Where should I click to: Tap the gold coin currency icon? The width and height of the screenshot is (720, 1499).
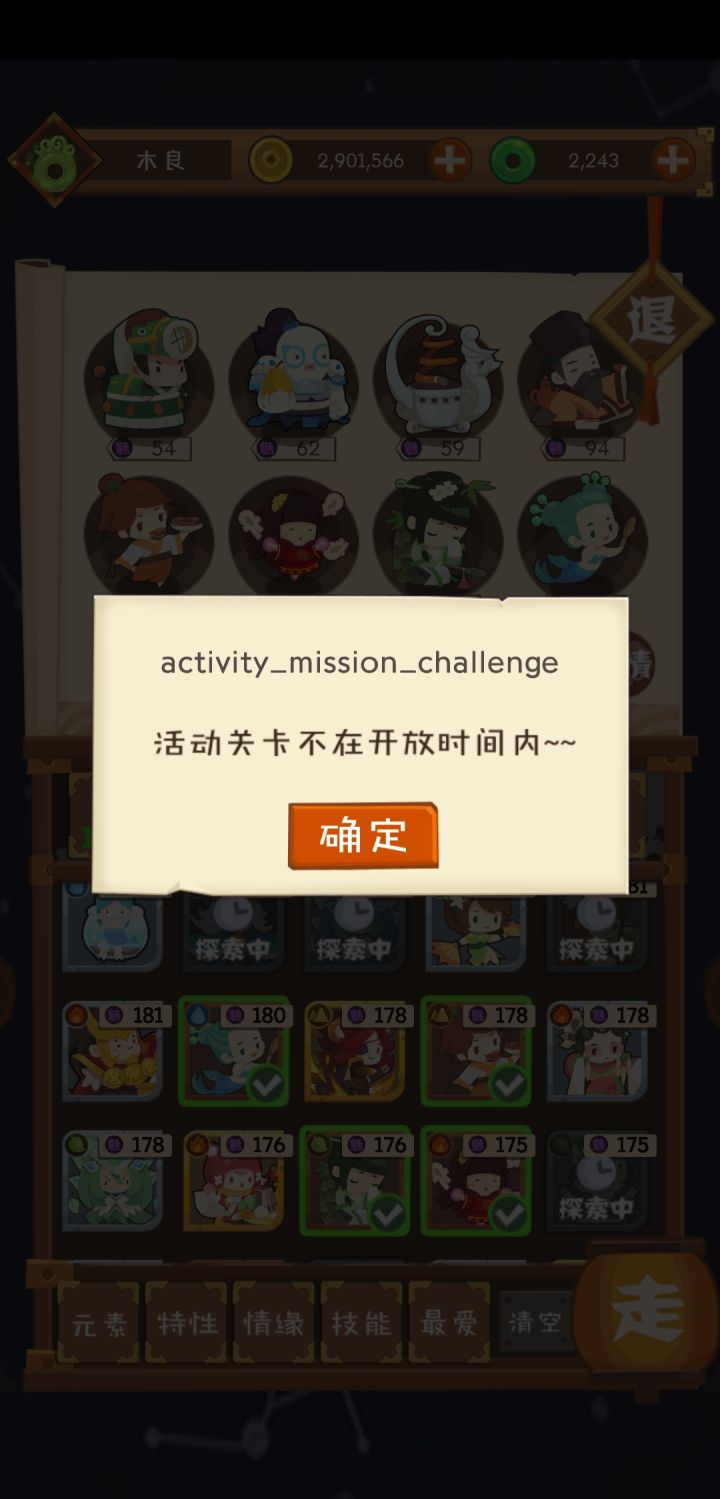(268, 160)
